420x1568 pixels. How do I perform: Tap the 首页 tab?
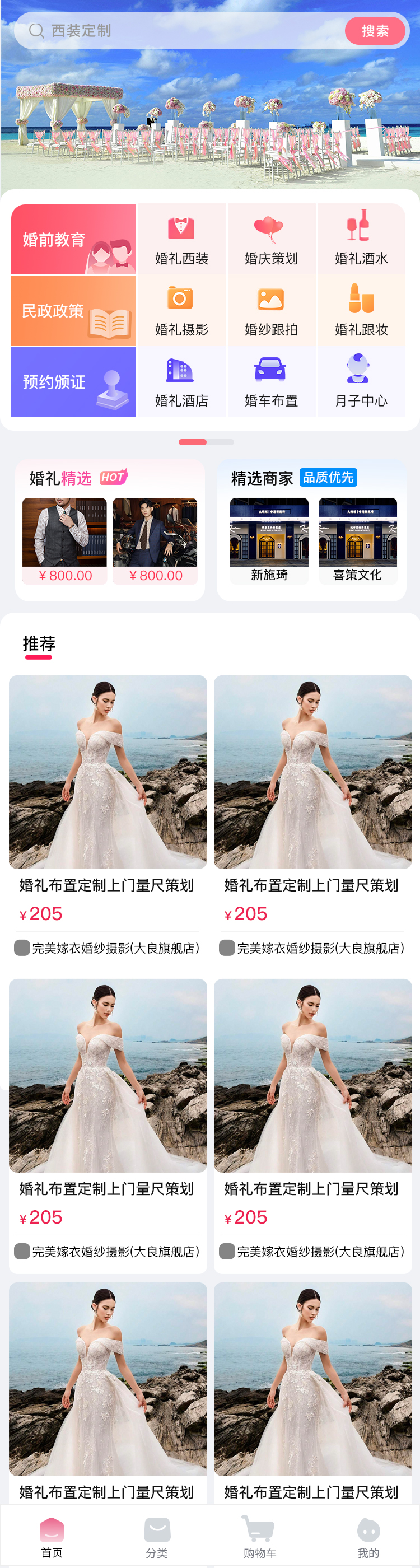[x=52, y=1536]
